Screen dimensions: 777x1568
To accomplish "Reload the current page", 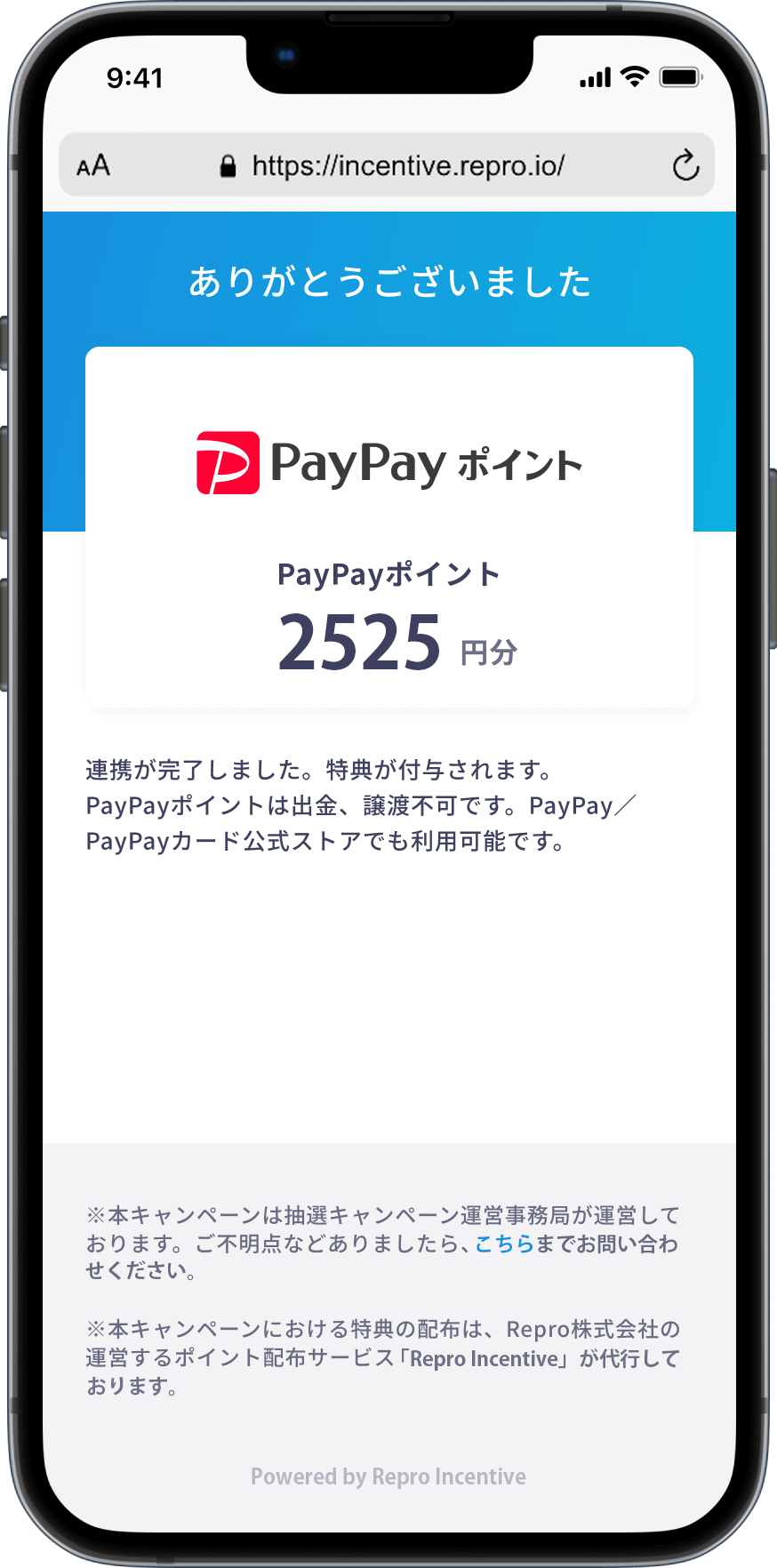I will (x=685, y=166).
